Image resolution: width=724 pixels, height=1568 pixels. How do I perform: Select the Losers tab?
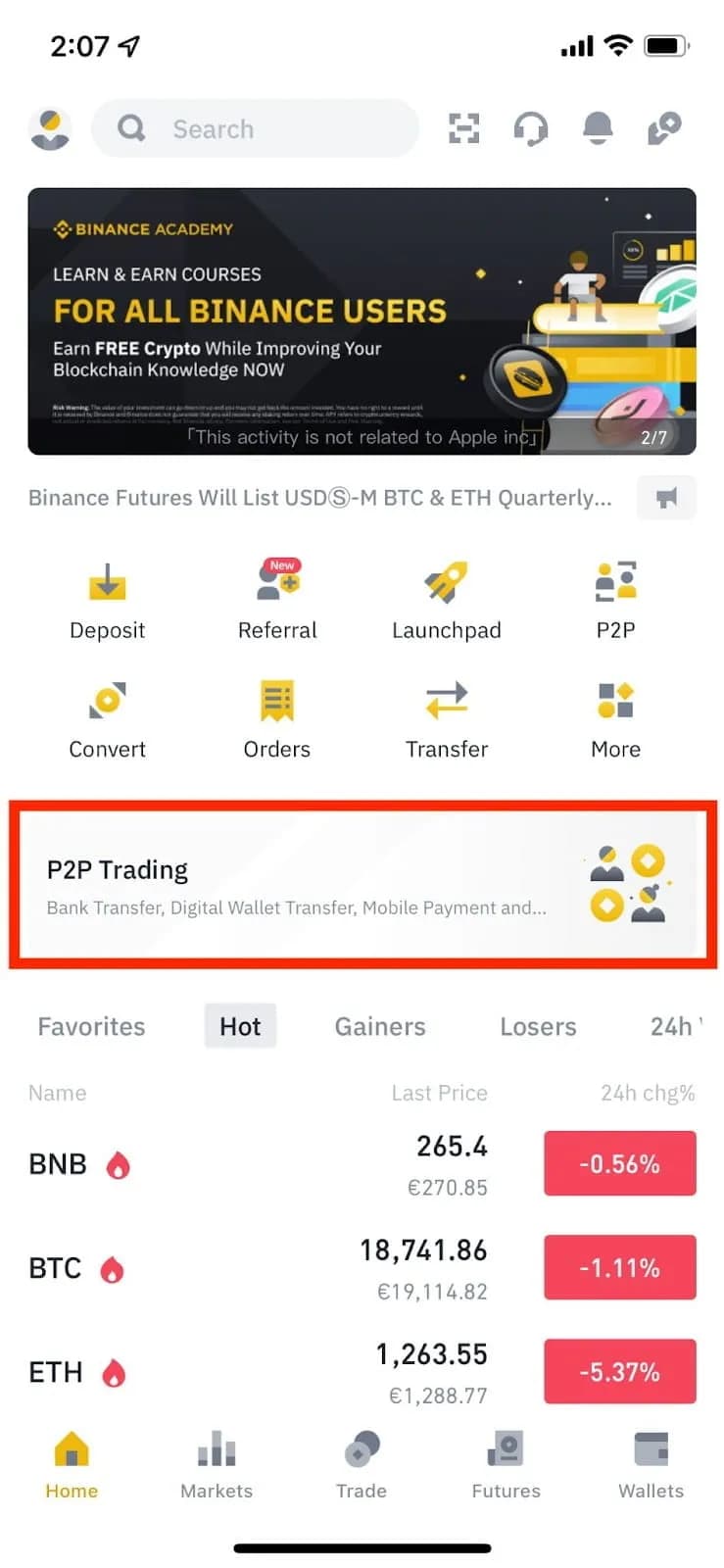coord(538,1026)
